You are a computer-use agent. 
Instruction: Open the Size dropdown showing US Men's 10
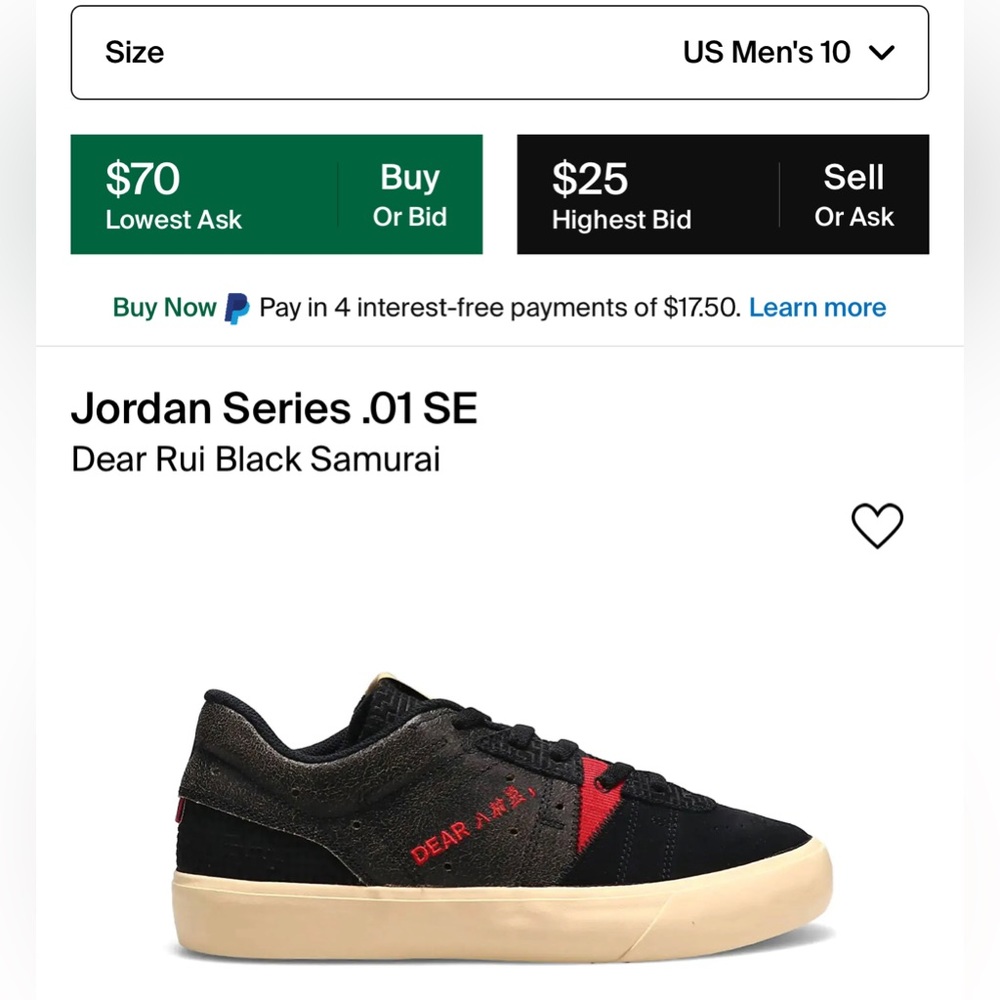click(x=499, y=53)
